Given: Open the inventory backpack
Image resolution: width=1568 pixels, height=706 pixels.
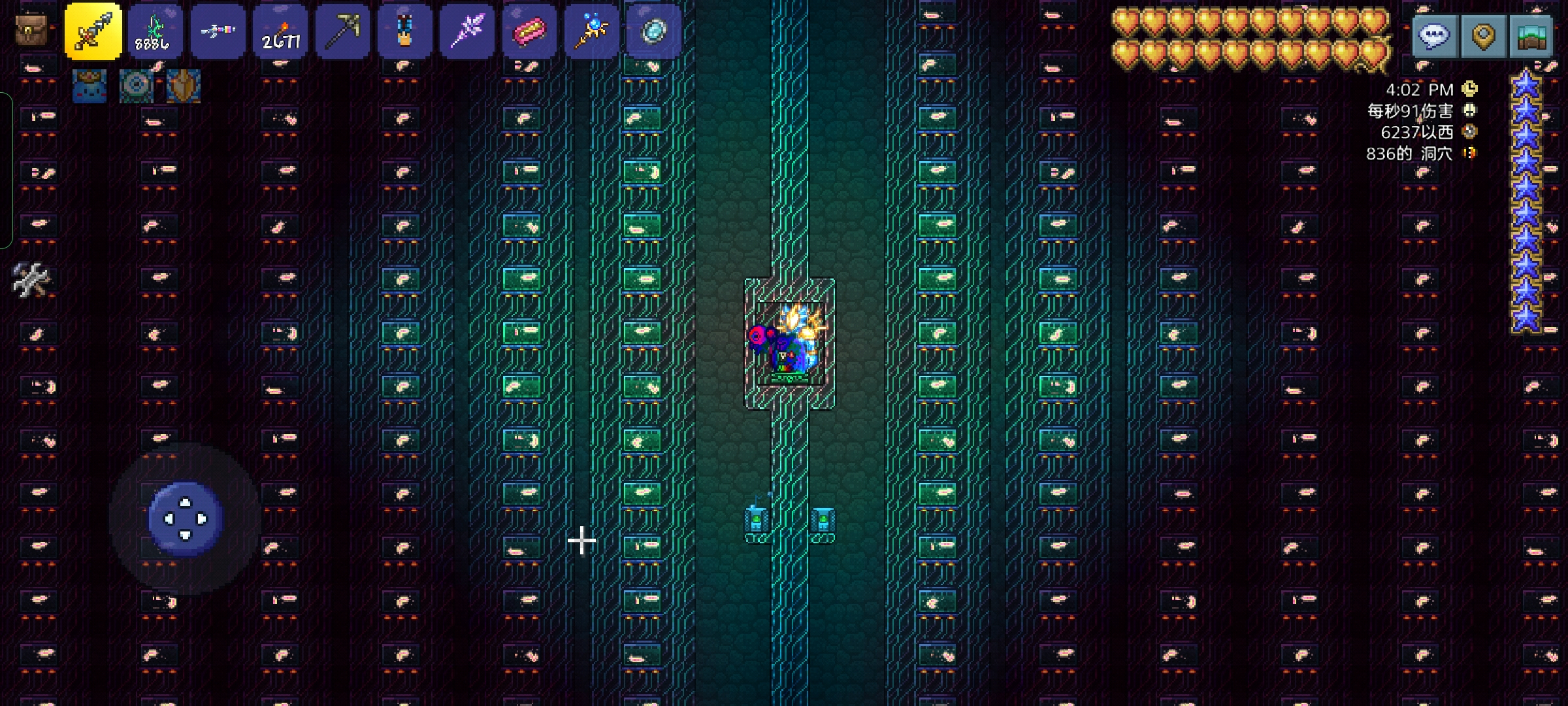Looking at the screenshot, I should pos(31,30).
